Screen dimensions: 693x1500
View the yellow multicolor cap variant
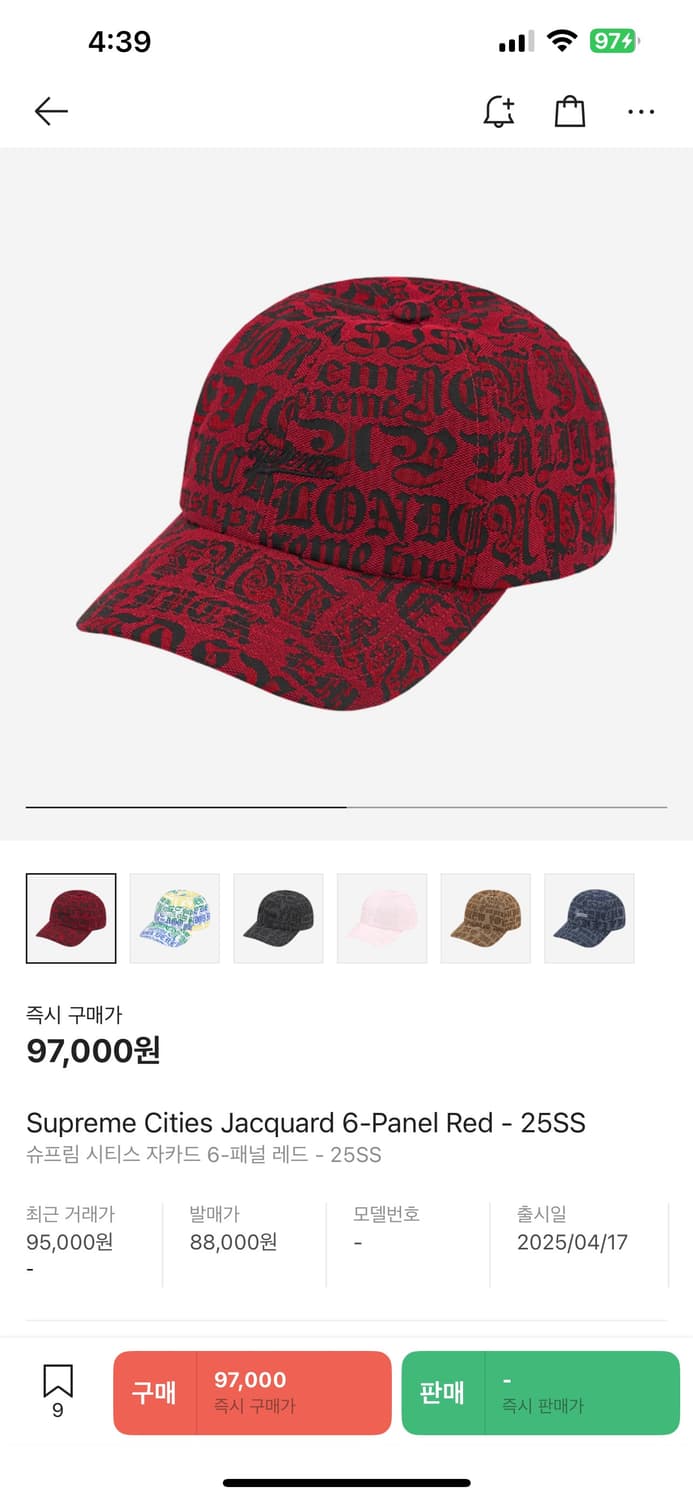pos(175,918)
